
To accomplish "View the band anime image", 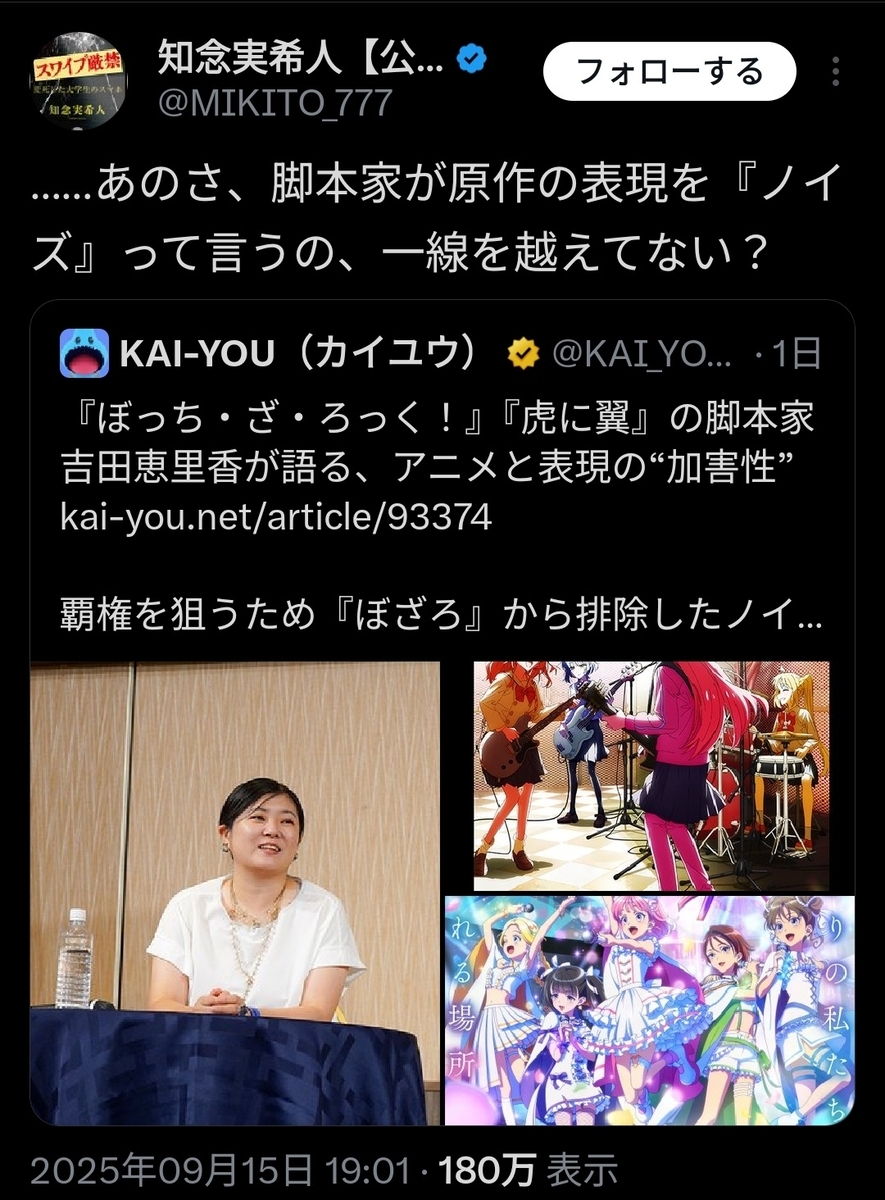I will 650,776.
